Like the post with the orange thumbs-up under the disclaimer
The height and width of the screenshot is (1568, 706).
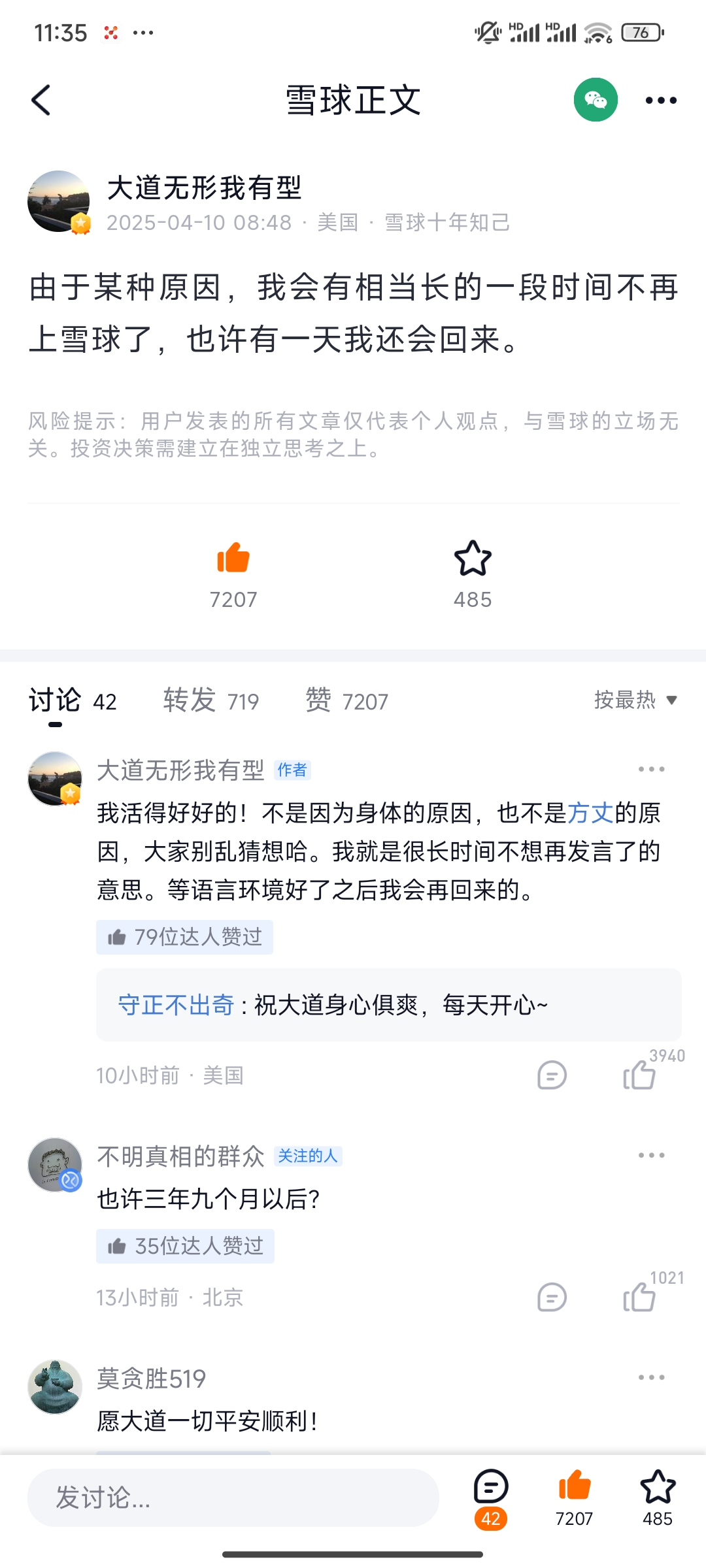[x=233, y=559]
